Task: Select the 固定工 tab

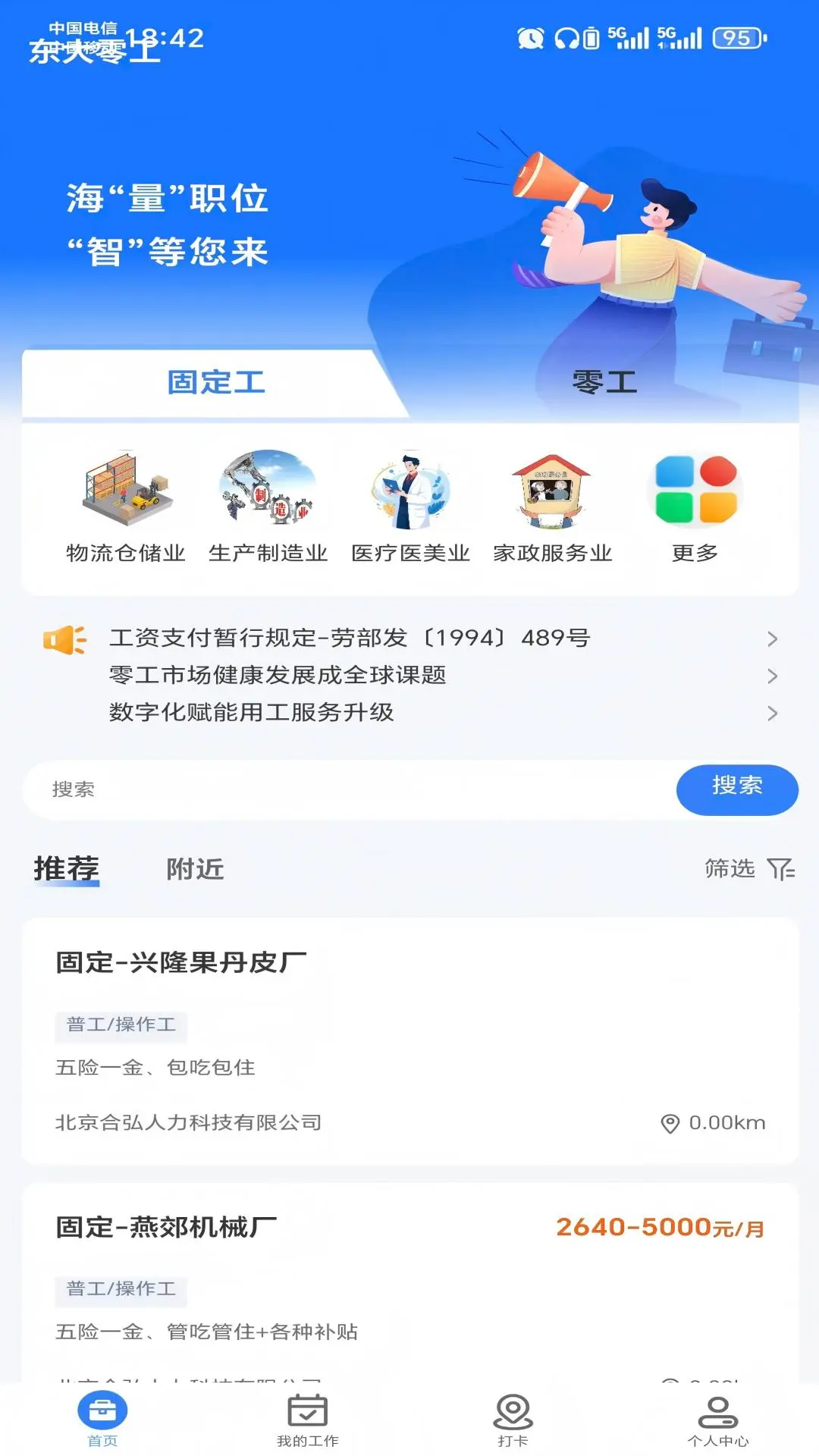Action: pyautogui.click(x=216, y=383)
